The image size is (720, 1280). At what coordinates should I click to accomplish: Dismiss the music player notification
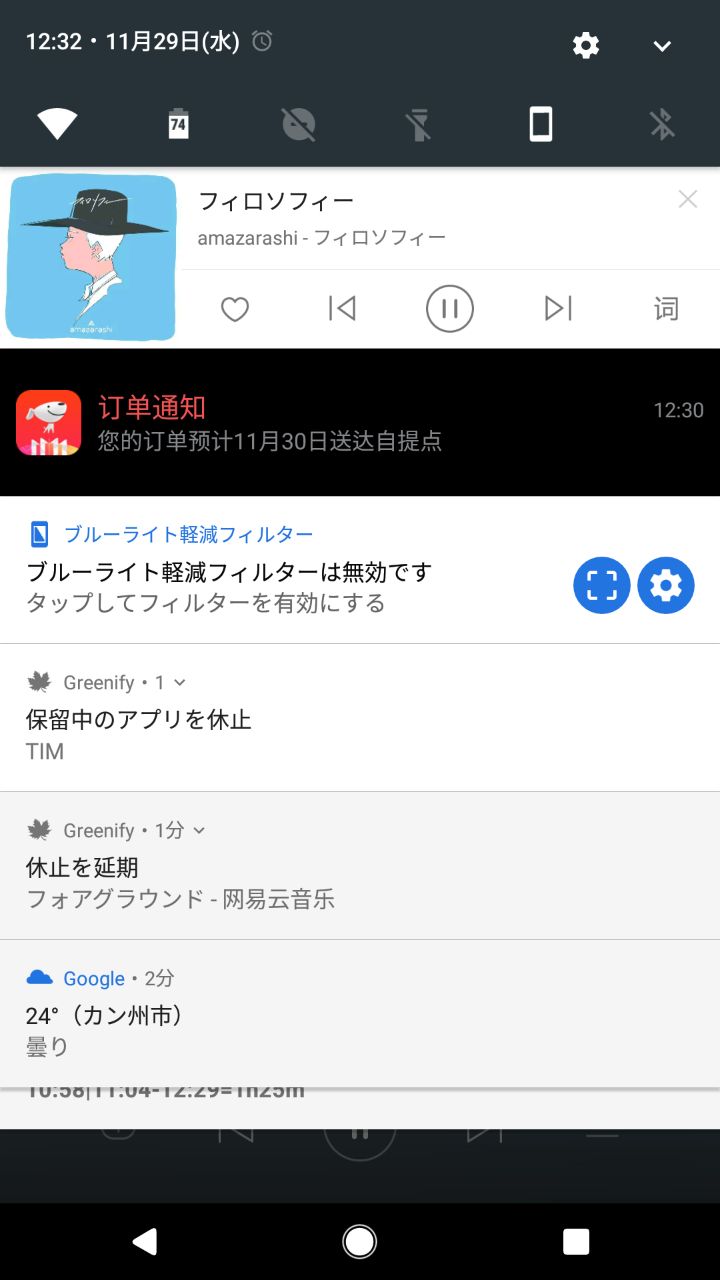[688, 199]
